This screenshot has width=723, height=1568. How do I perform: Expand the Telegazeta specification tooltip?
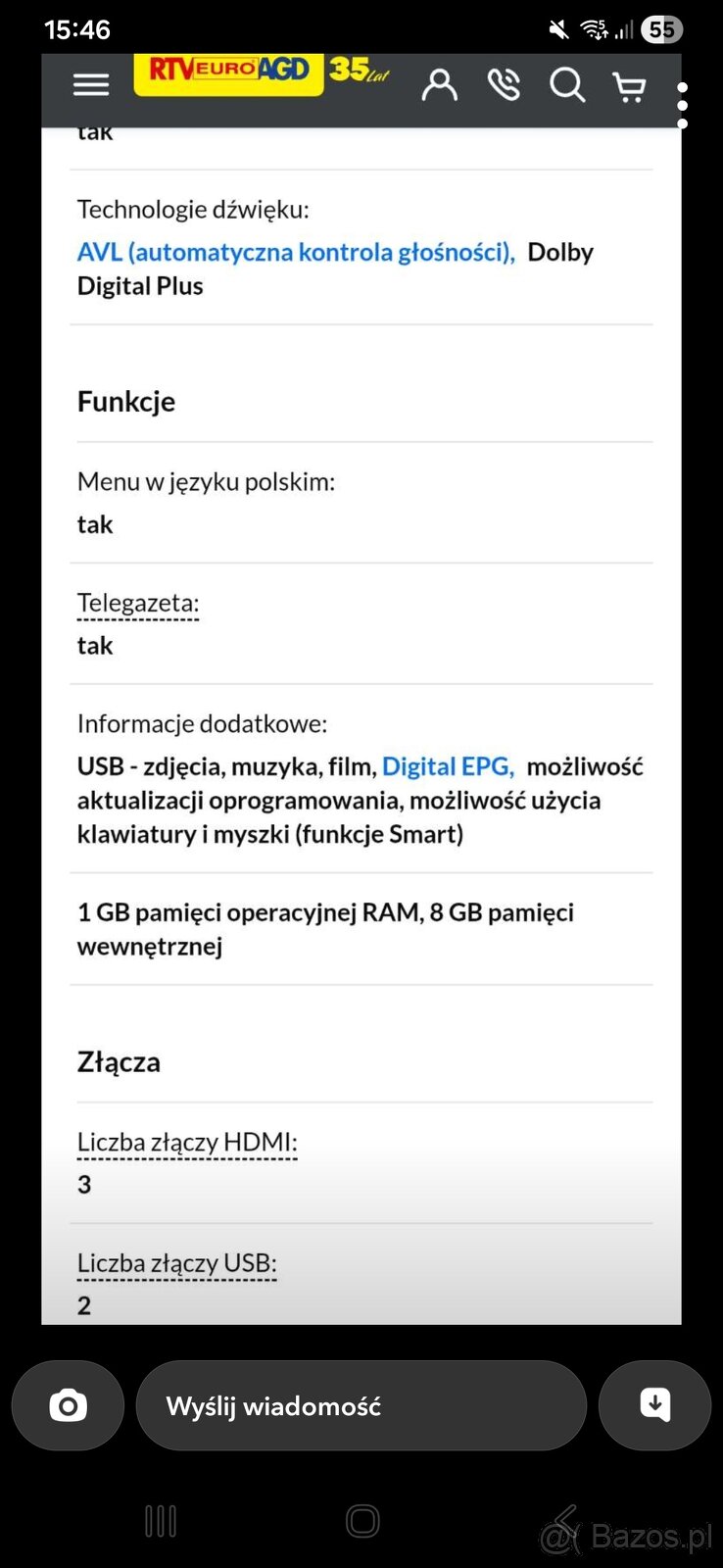click(x=137, y=602)
